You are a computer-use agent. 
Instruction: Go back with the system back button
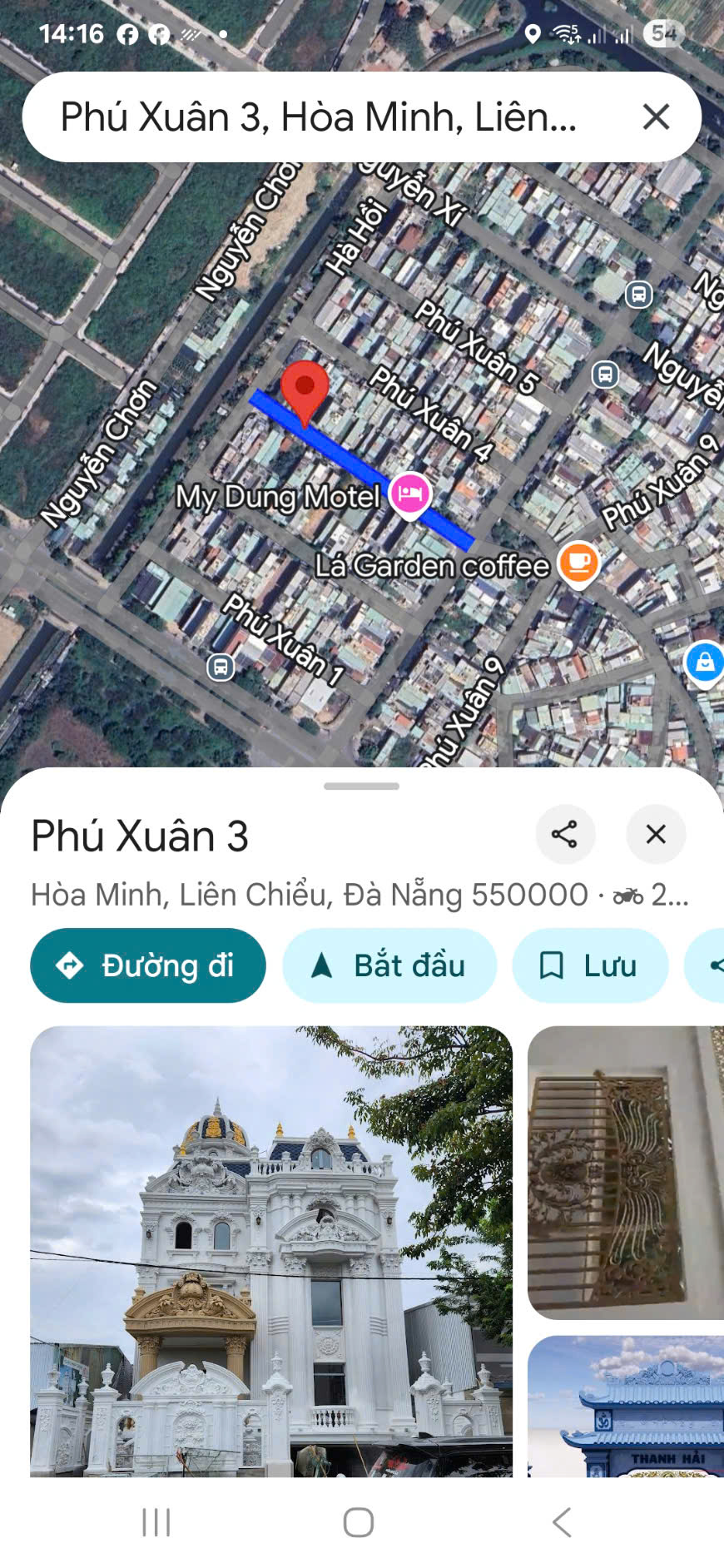tap(563, 1522)
